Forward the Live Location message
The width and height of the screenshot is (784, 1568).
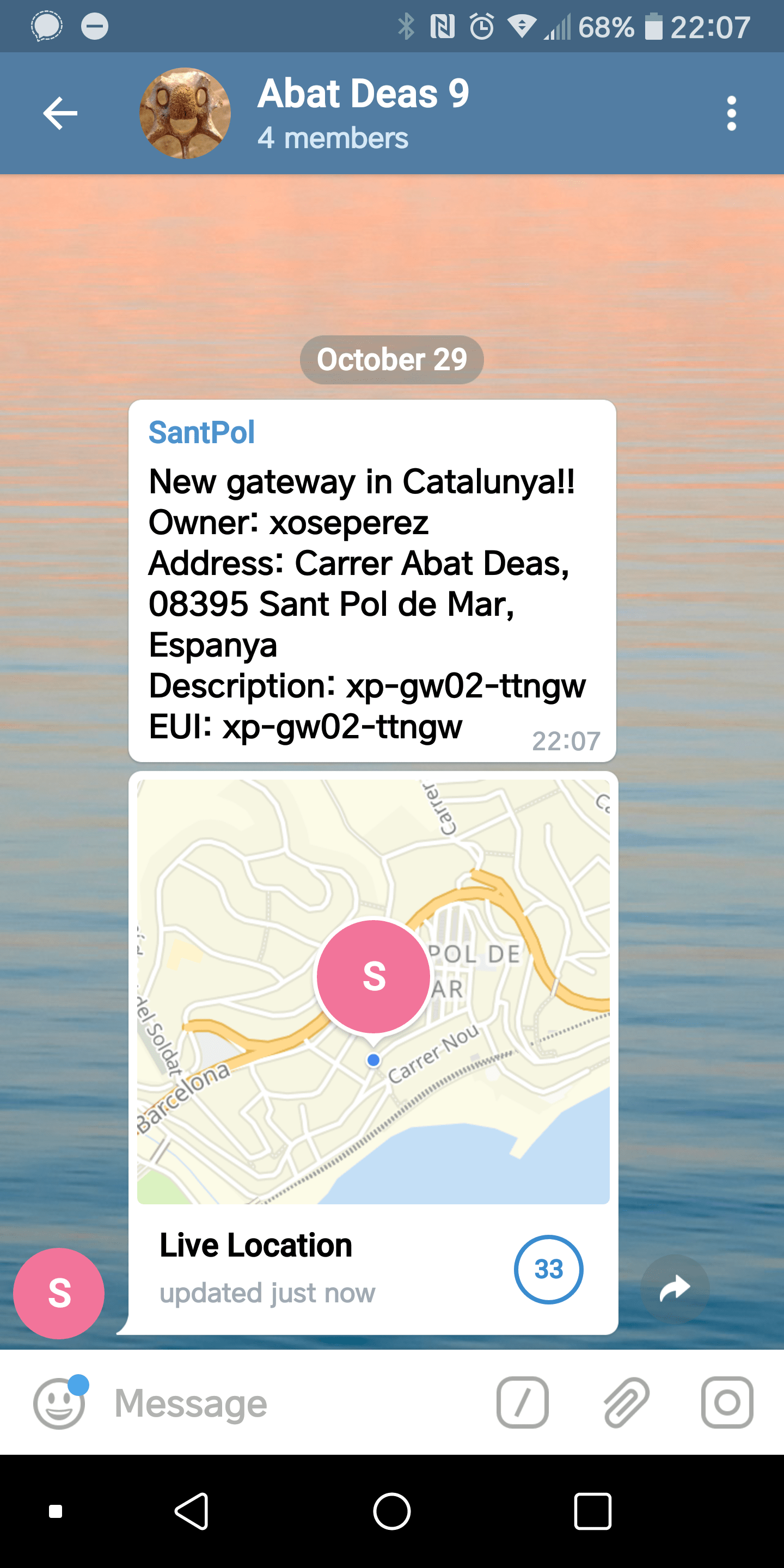point(675,1288)
